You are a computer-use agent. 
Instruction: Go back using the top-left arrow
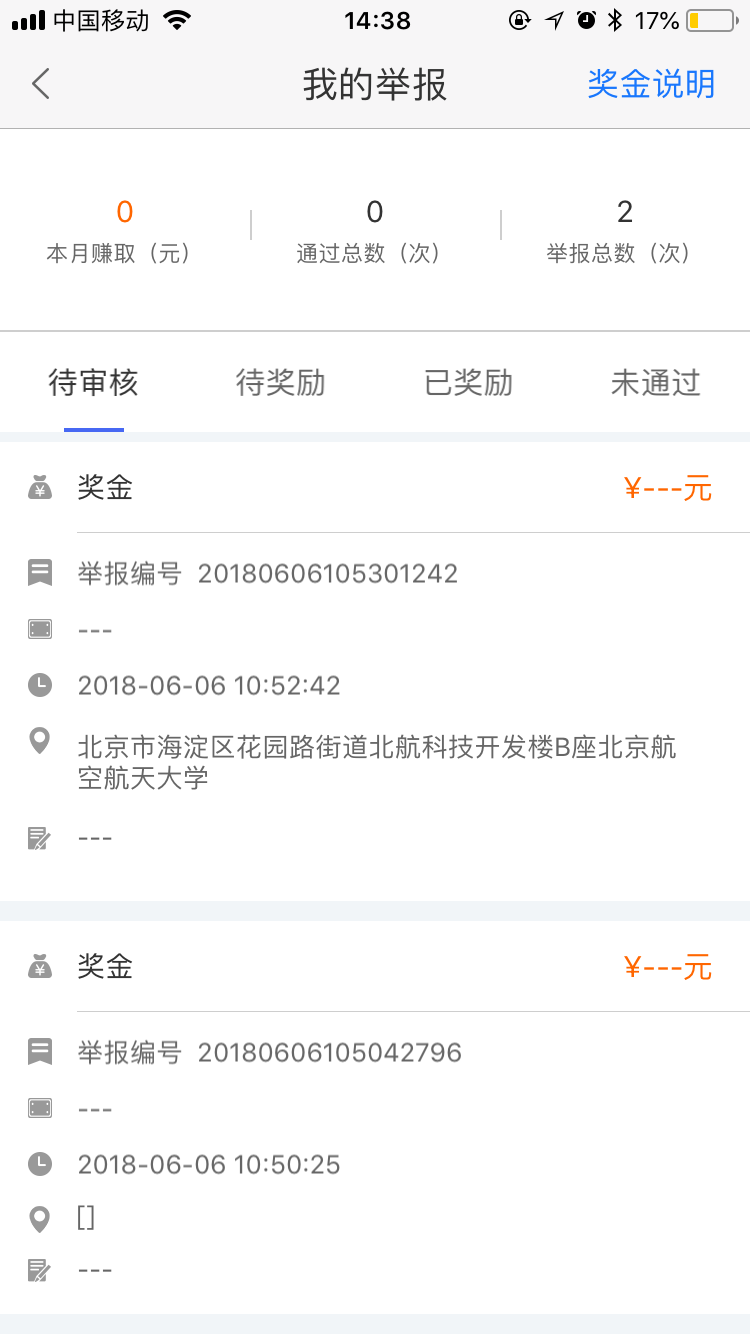tap(40, 84)
